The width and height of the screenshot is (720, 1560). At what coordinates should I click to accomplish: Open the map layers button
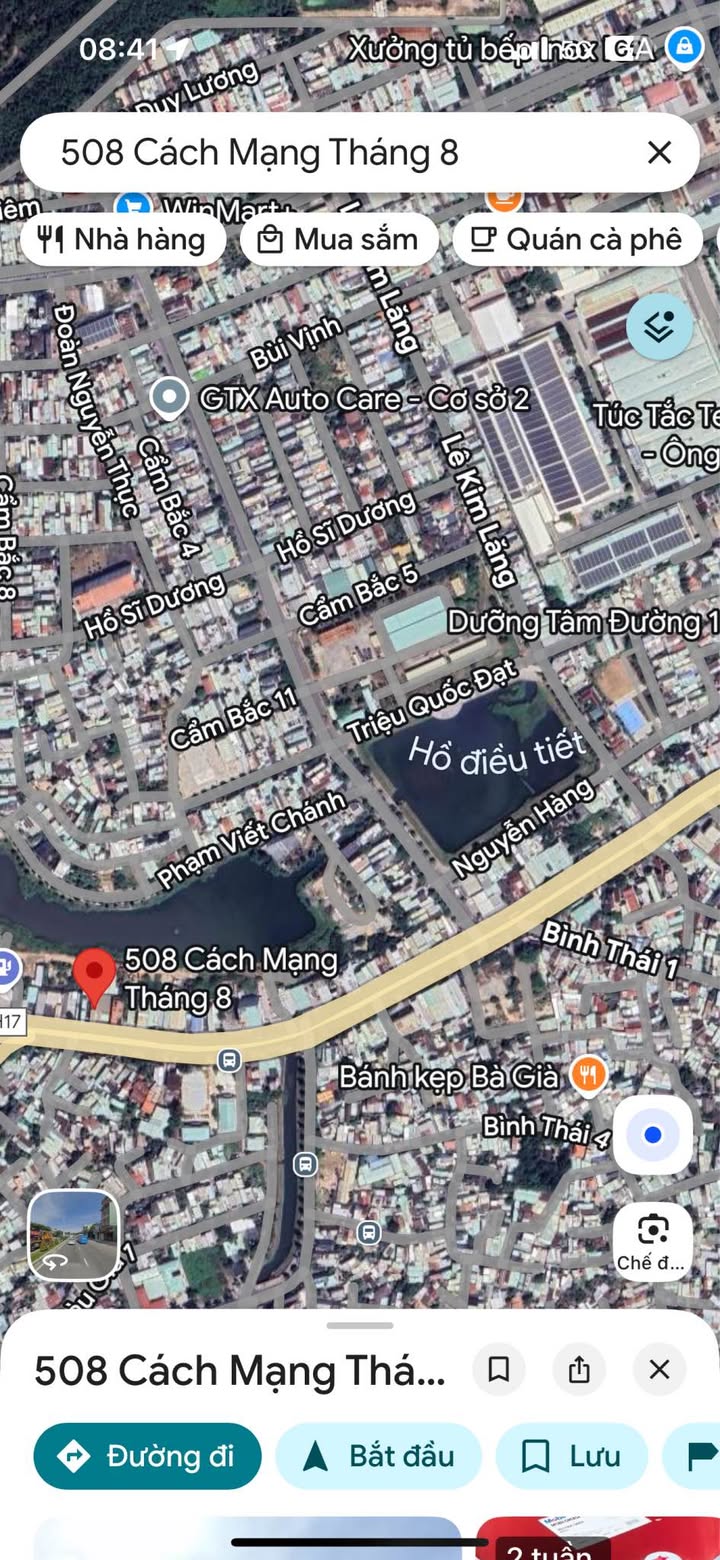[x=659, y=327]
